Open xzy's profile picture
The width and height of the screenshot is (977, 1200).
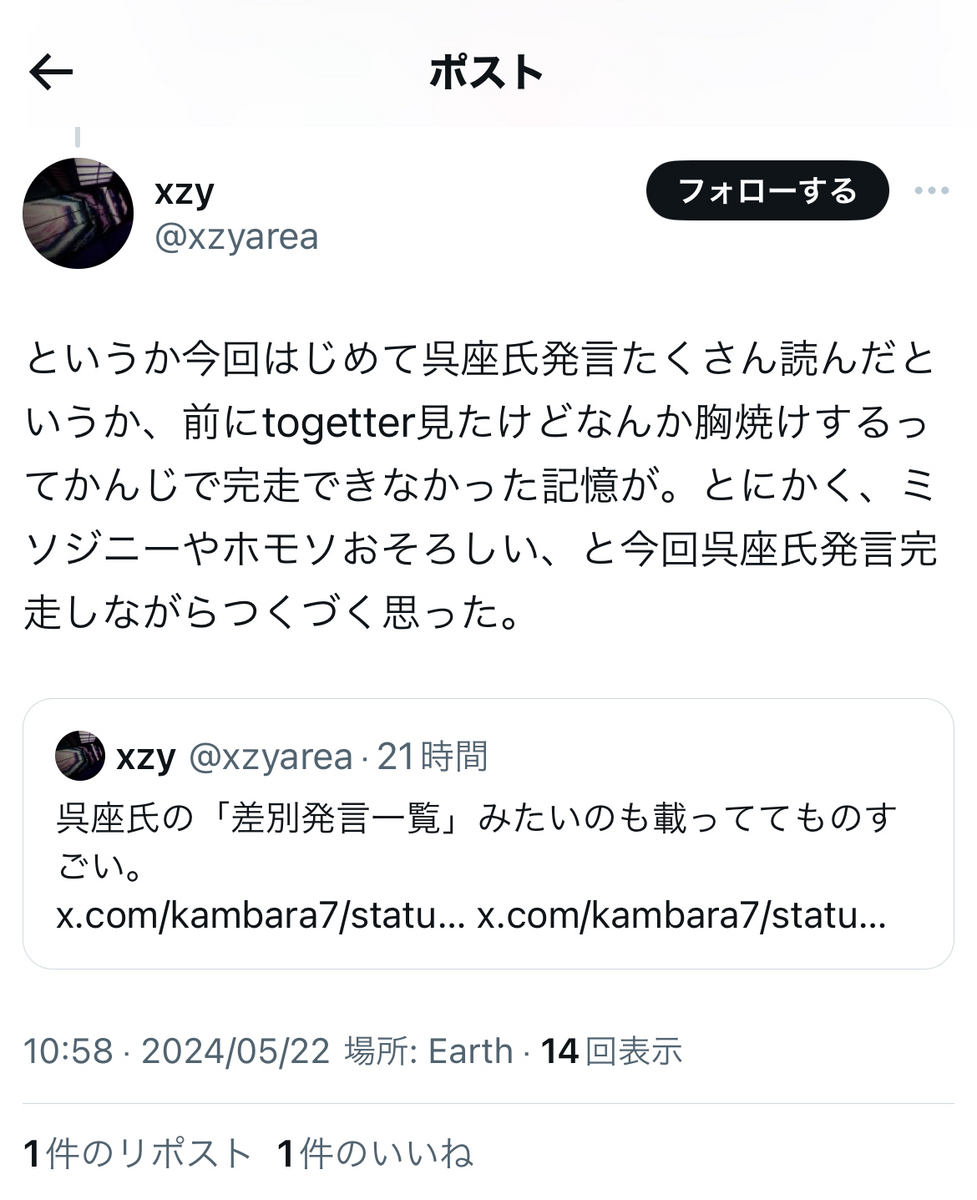(78, 213)
